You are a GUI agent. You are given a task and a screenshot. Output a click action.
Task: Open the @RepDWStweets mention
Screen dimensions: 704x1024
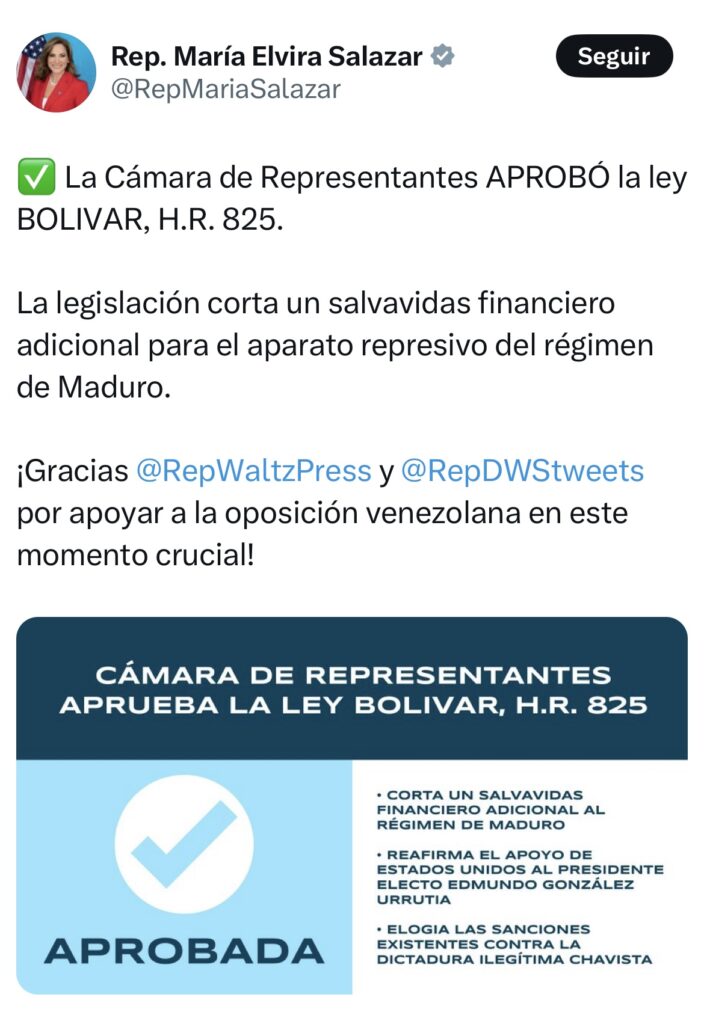(x=523, y=471)
